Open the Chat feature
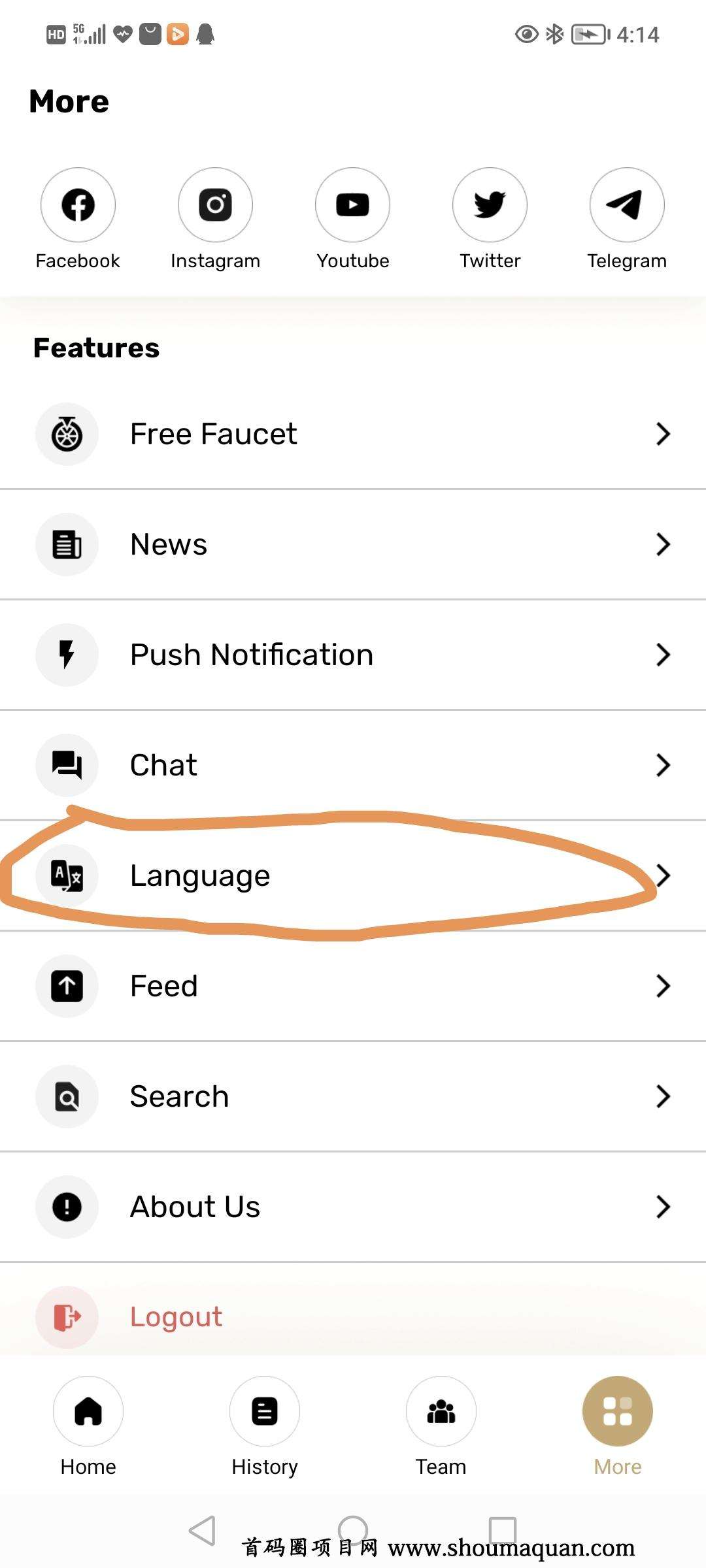706x1568 pixels. 353,765
